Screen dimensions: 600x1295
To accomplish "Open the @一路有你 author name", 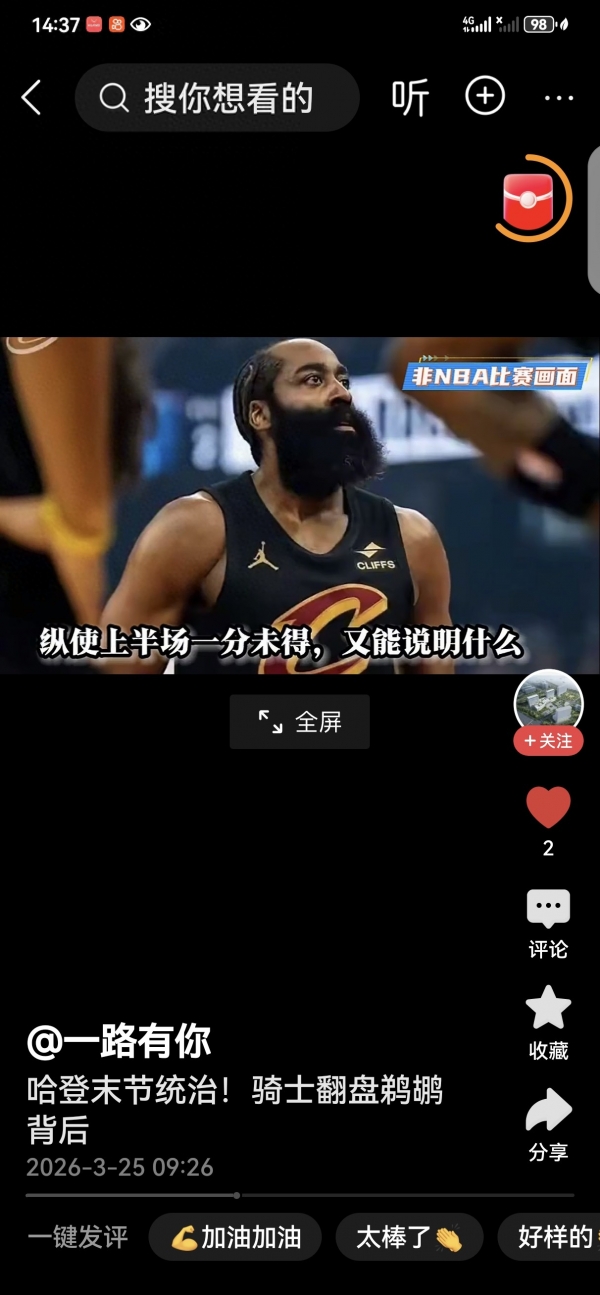I will tap(119, 1042).
